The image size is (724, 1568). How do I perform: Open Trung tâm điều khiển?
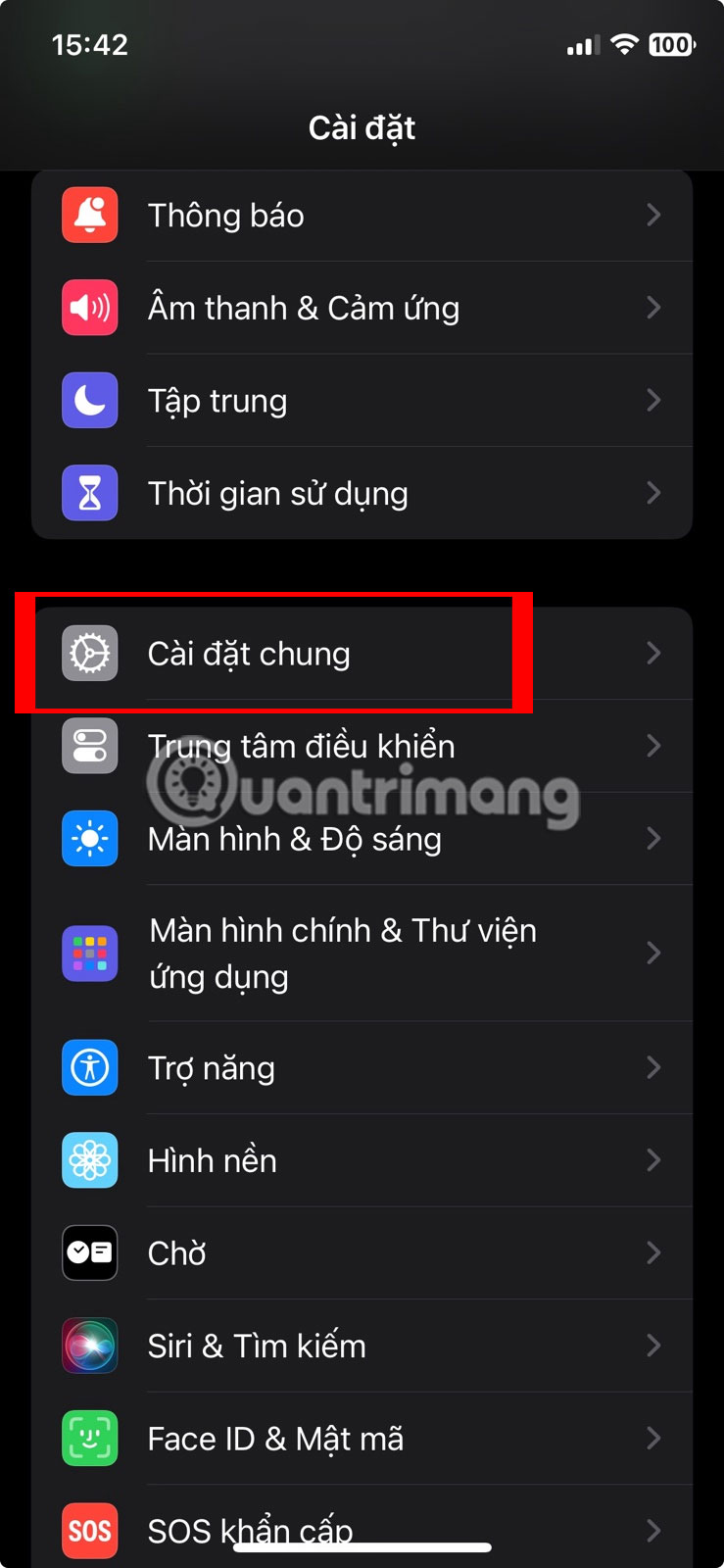(x=362, y=746)
